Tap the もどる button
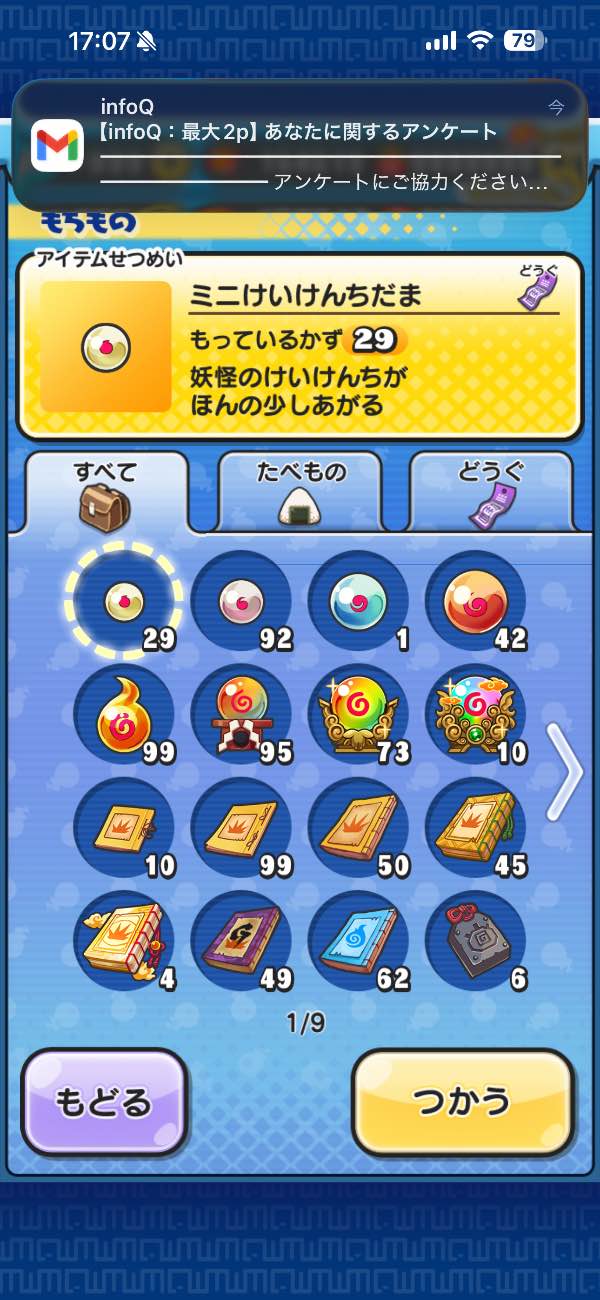 pos(105,1101)
